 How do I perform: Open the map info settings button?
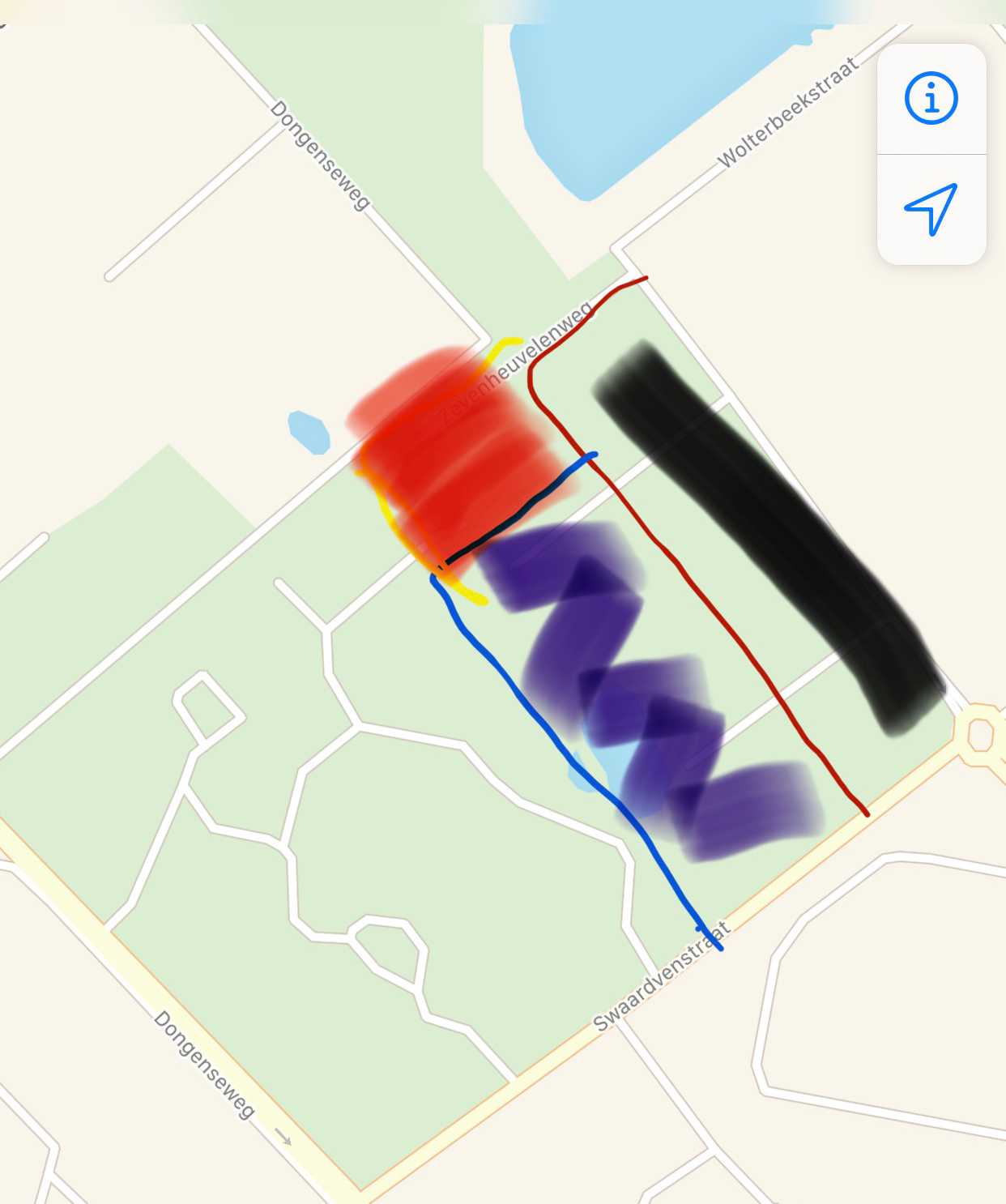click(931, 99)
